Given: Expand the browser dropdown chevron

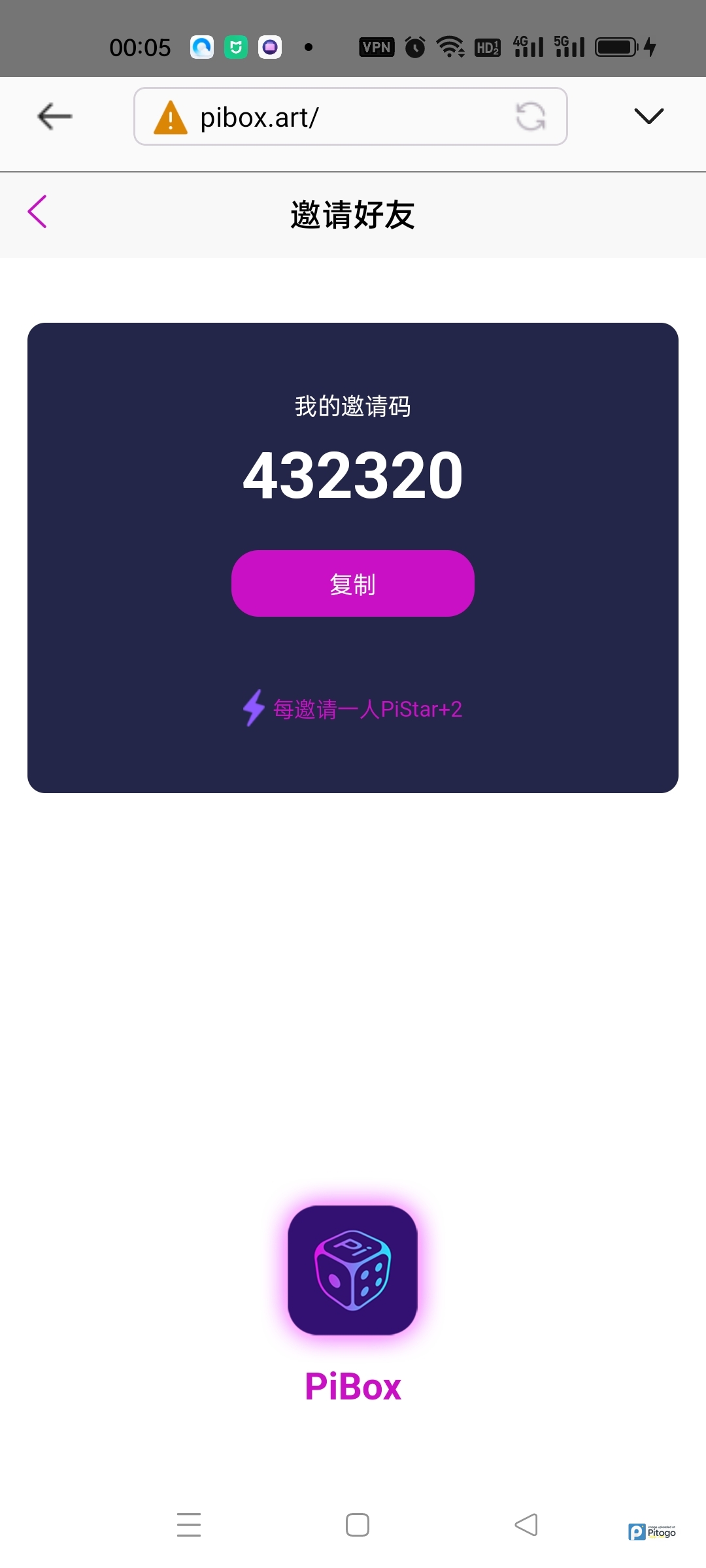Looking at the screenshot, I should point(648,116).
